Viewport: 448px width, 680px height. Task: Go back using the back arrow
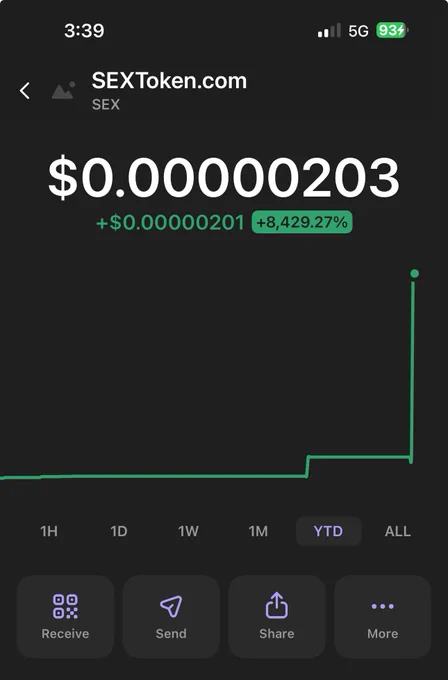25,91
